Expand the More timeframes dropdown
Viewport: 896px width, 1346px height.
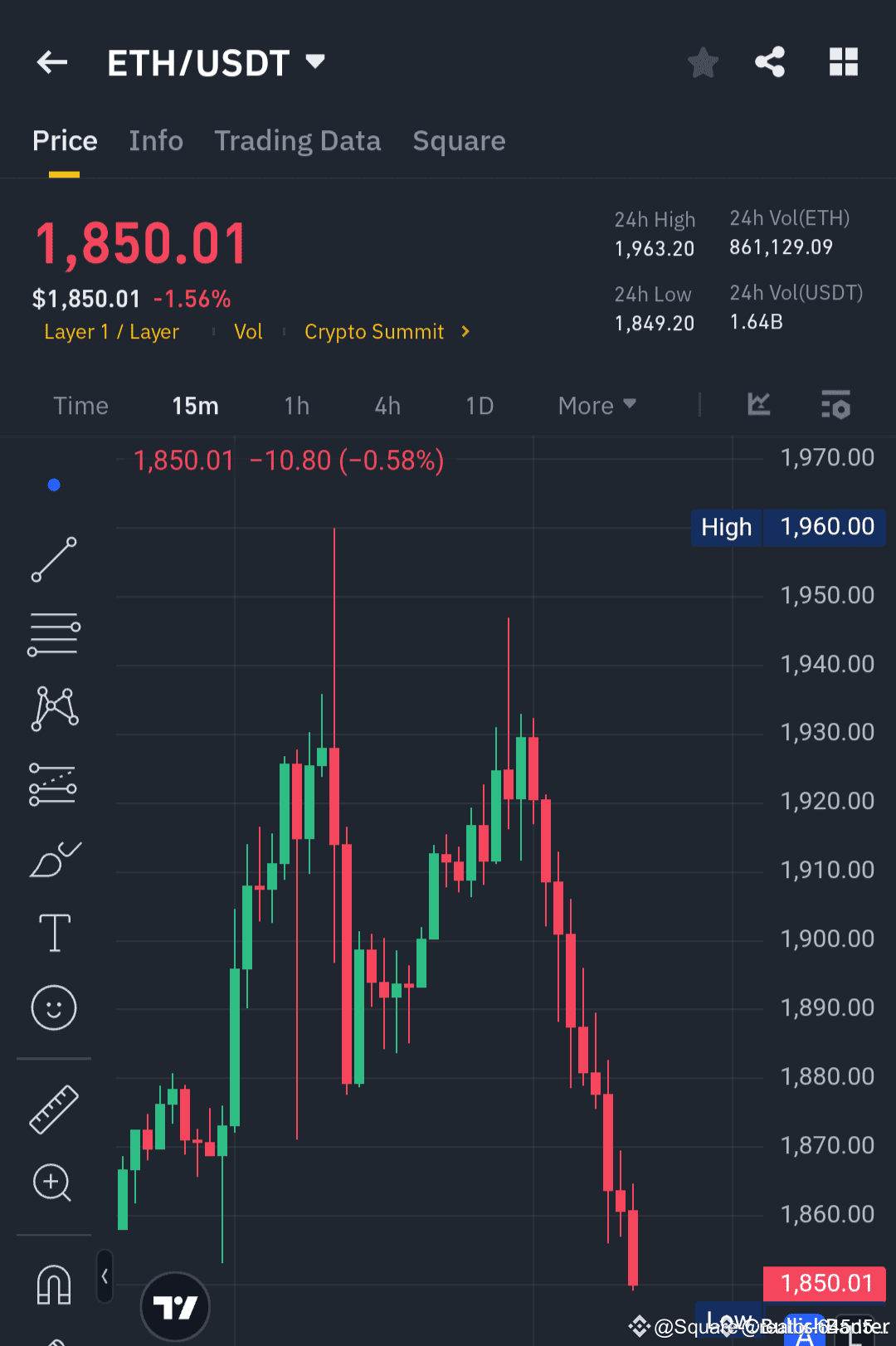(596, 405)
